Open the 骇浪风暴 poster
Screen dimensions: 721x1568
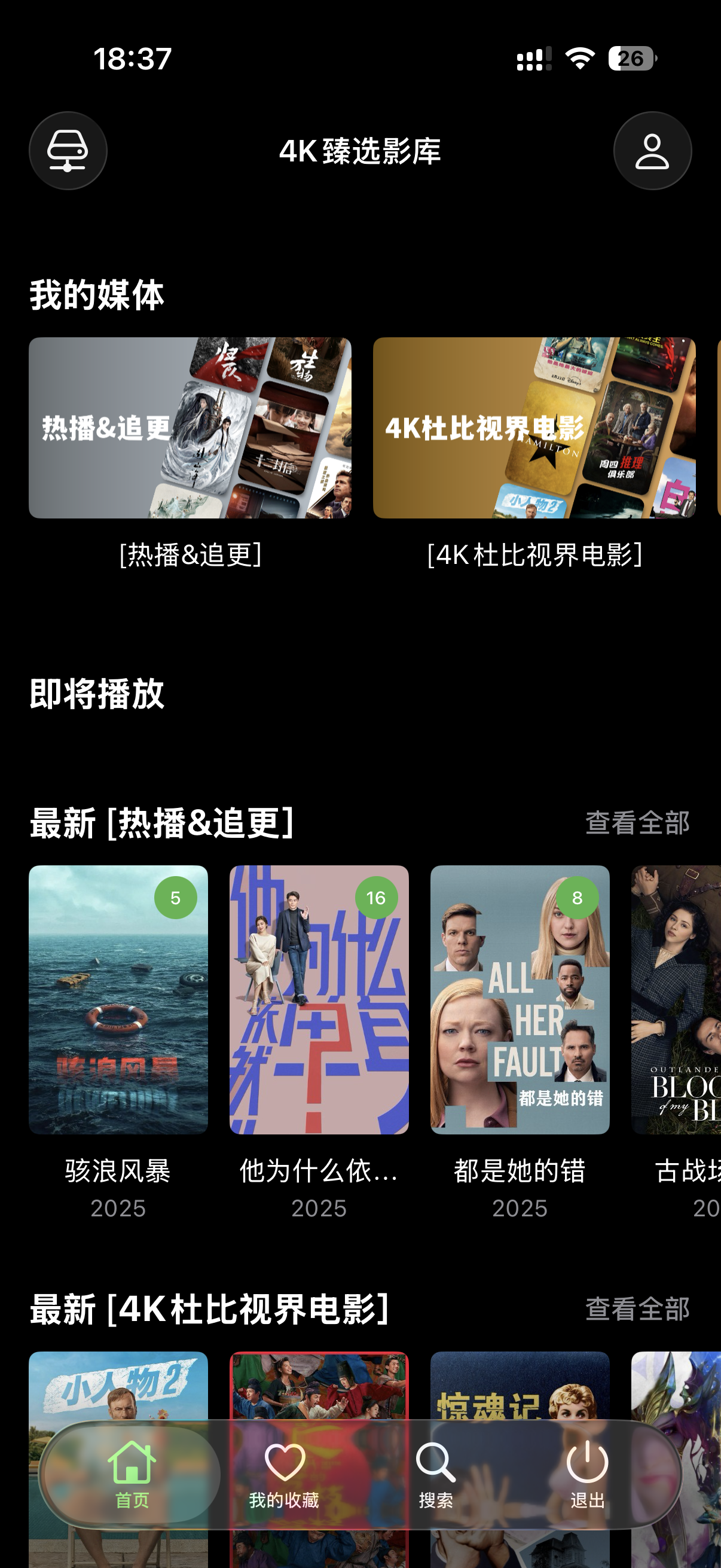click(118, 999)
